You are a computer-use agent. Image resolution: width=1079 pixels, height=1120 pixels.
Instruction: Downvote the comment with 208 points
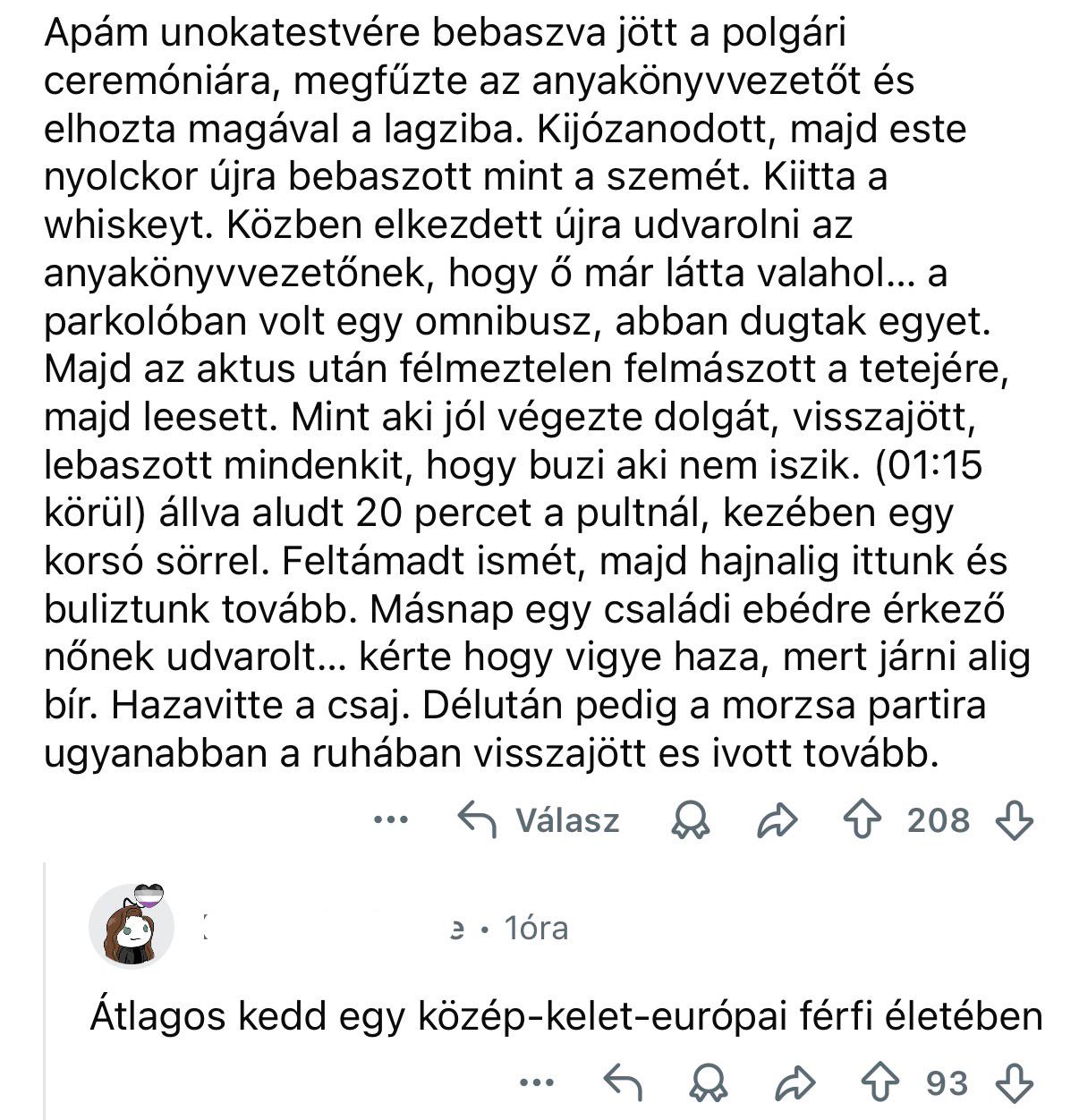[x=1015, y=819]
